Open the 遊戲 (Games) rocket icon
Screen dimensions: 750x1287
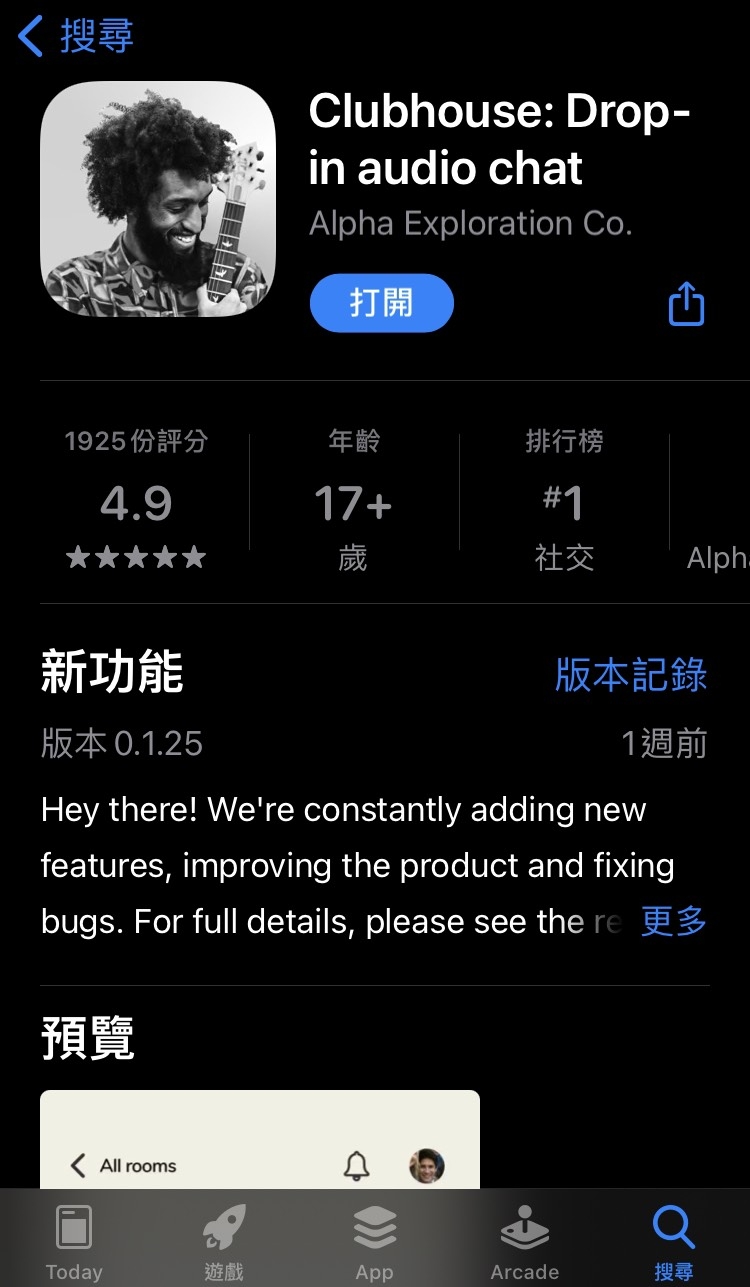click(x=224, y=1227)
